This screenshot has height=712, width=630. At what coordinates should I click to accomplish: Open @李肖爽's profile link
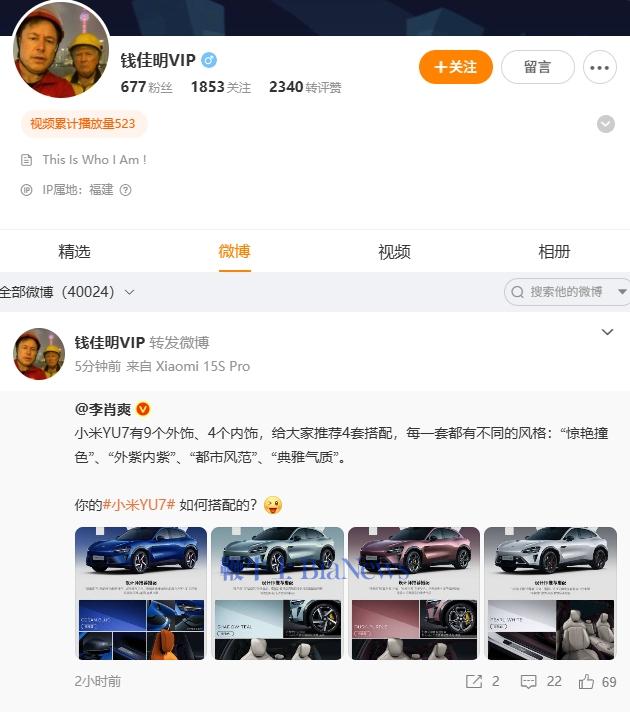[x=103, y=409]
